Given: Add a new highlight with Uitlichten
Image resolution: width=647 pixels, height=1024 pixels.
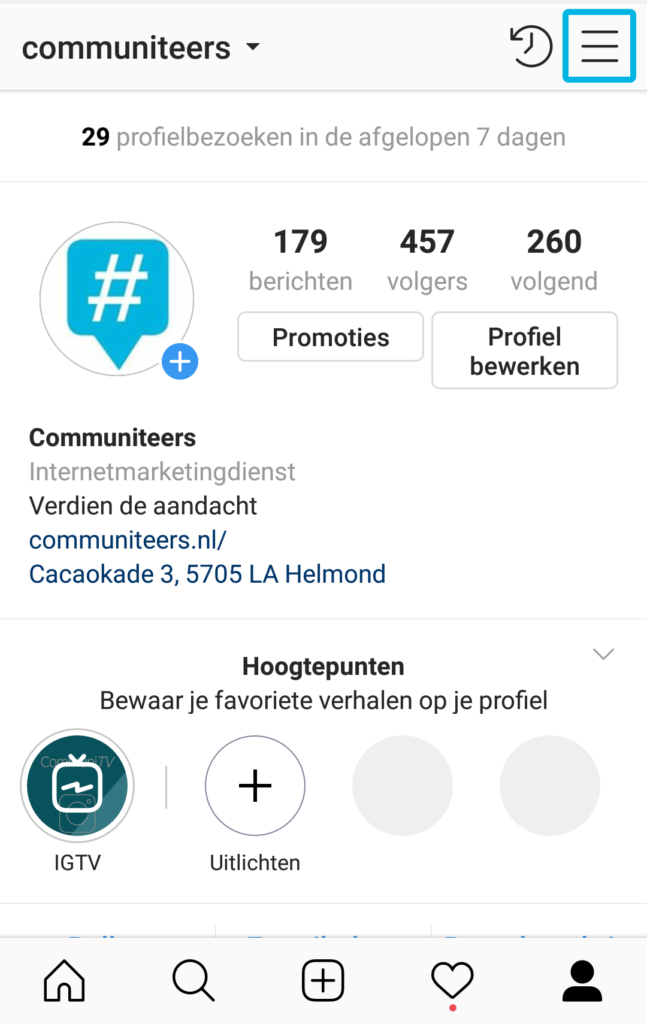Looking at the screenshot, I should point(255,787).
